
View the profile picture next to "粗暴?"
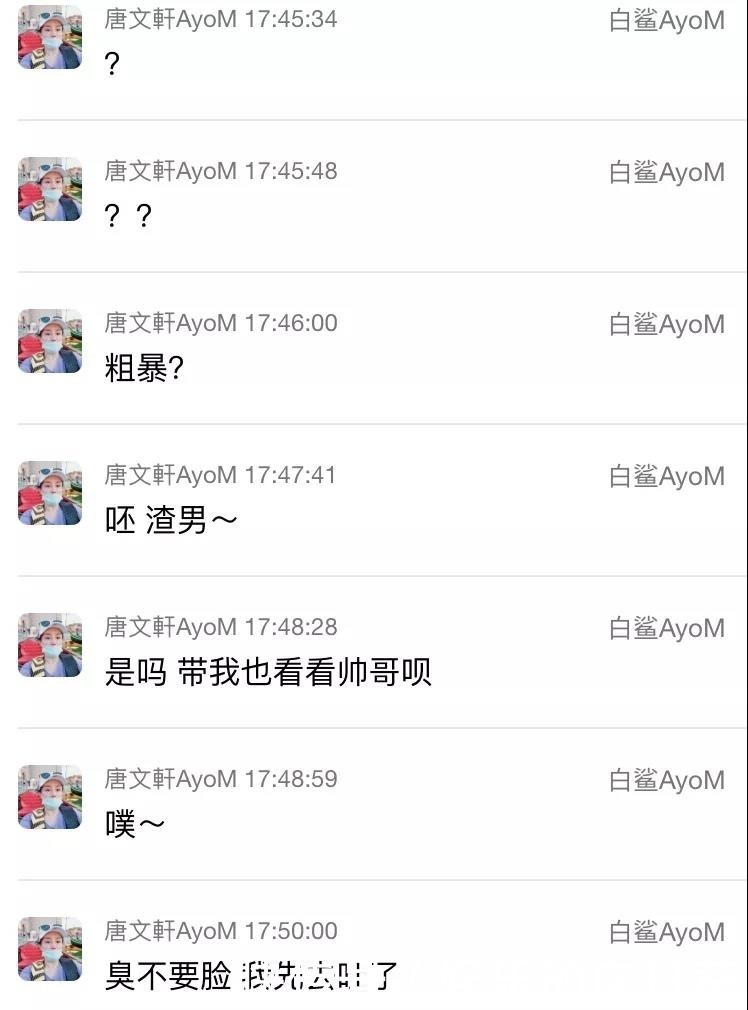[x=49, y=341]
